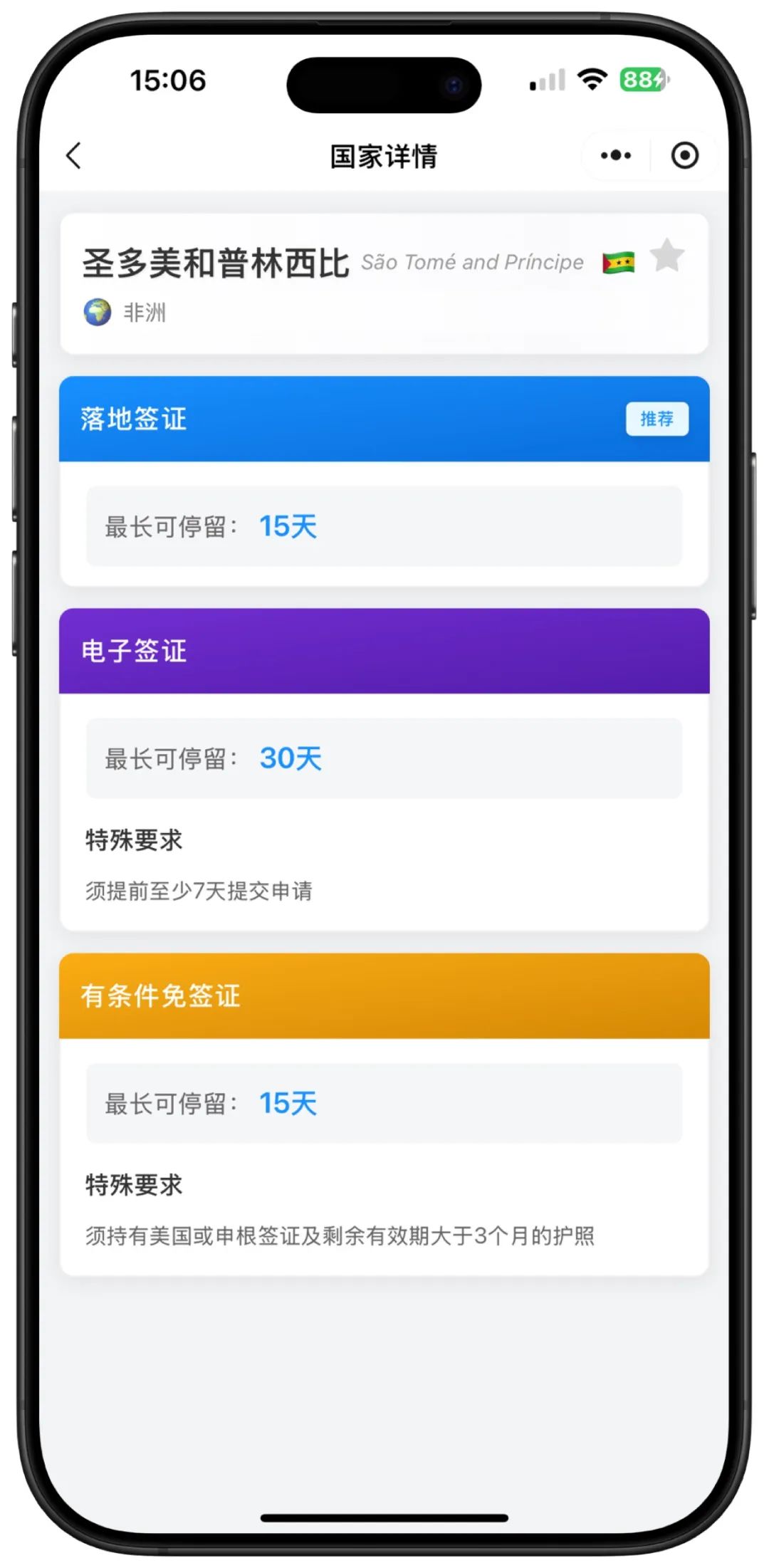Close the mini program via the circle button
The image size is (769, 1568).
pyautogui.click(x=684, y=155)
